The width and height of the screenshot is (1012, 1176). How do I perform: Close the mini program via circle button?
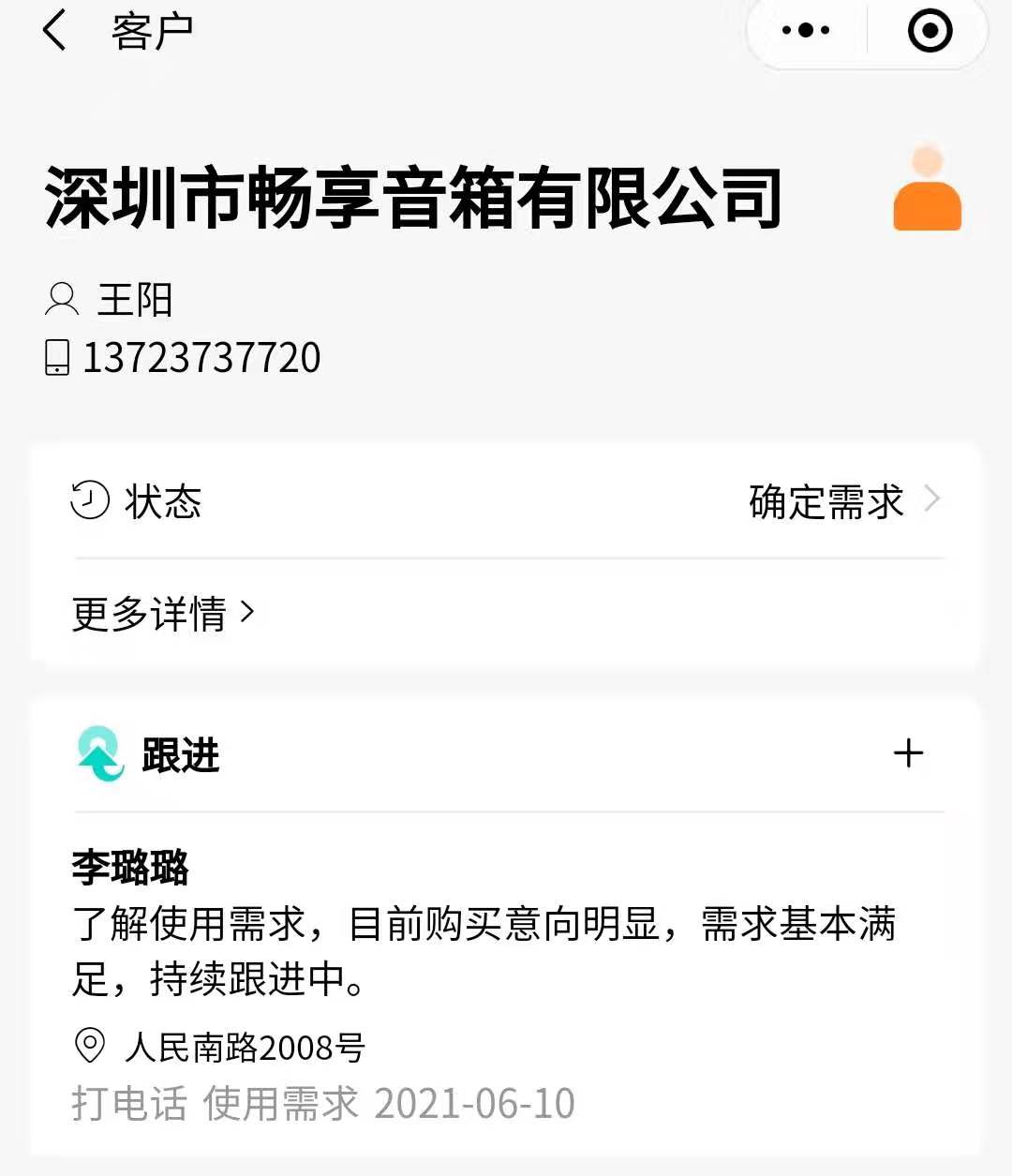[x=930, y=31]
